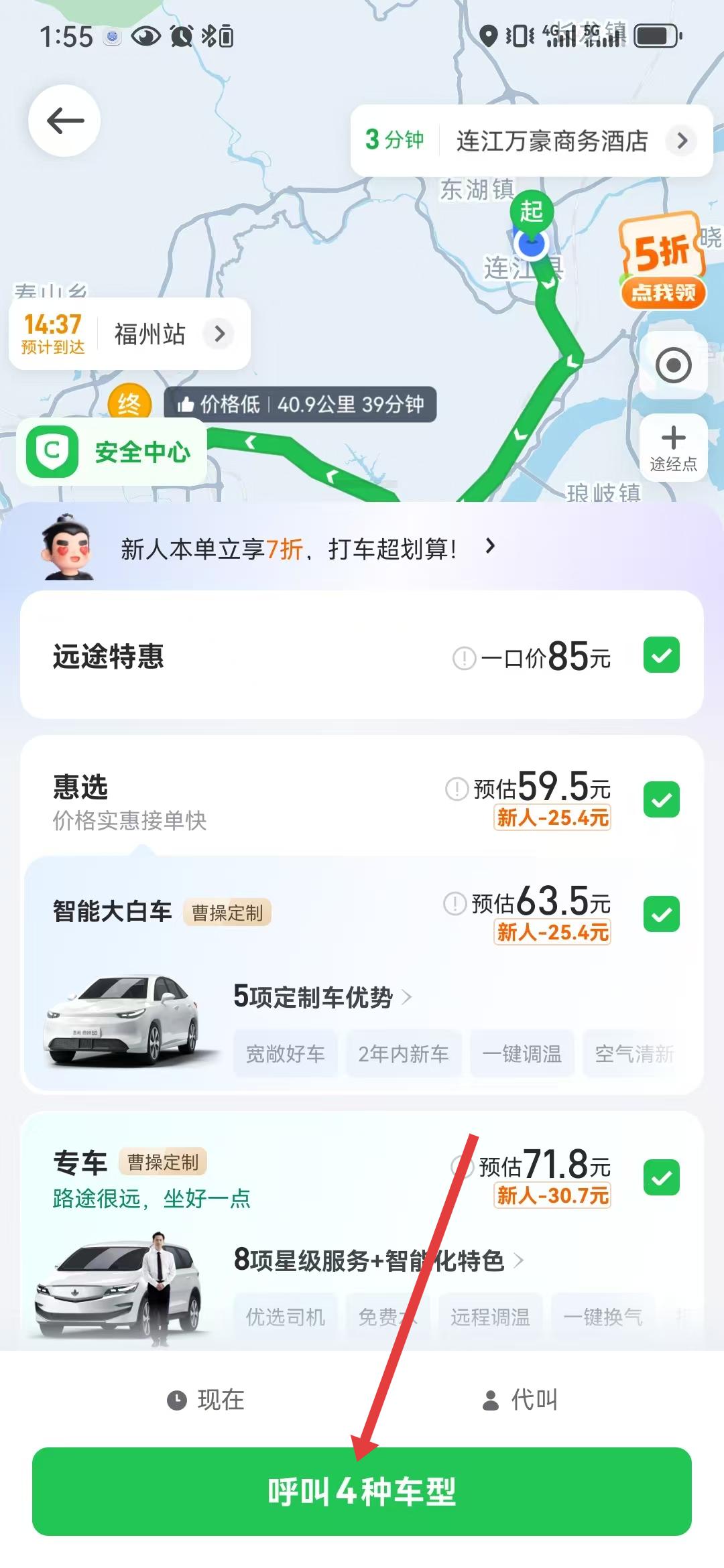Show fare estimate info for 智能大白车

point(455,903)
